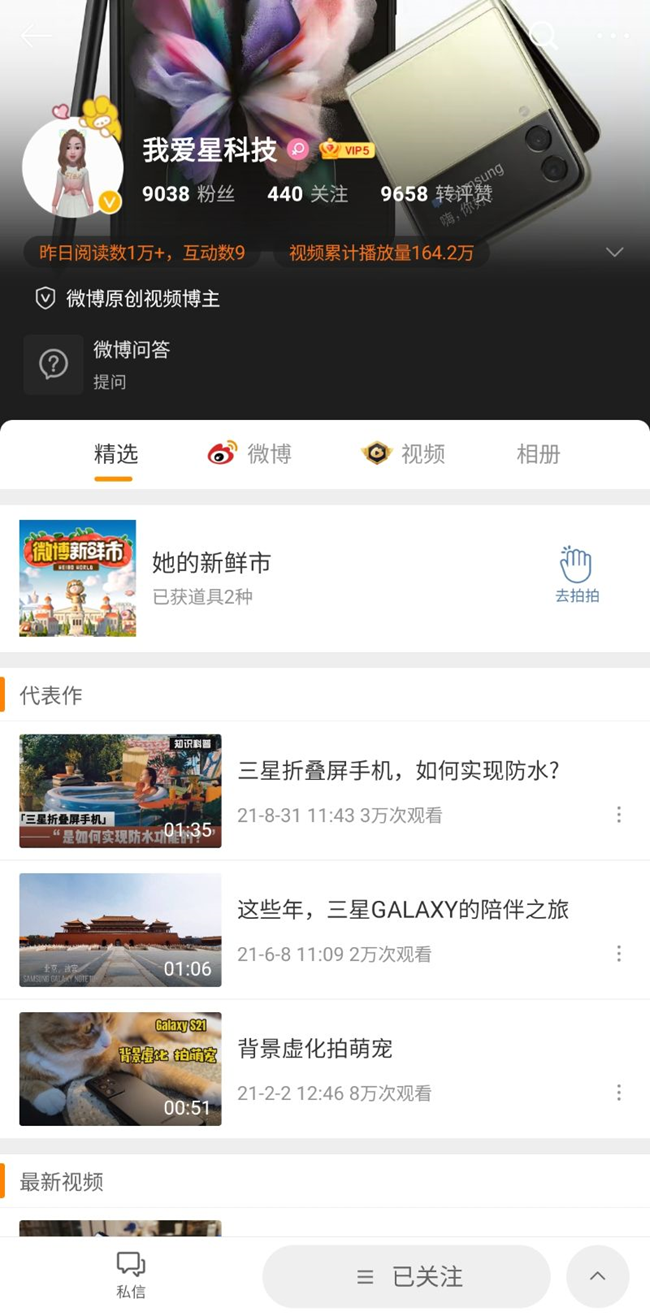Image resolution: width=650 pixels, height=1316 pixels.
Task: Tap 去拍拍 in 她的新鲜市 card
Action: [576, 575]
